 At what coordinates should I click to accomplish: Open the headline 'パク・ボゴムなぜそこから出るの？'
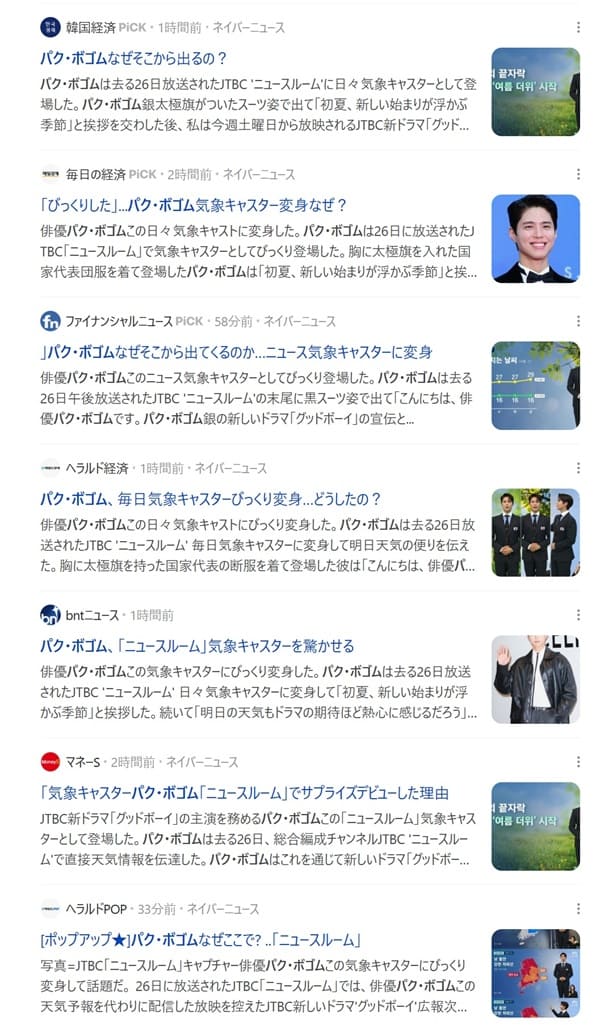[134, 58]
